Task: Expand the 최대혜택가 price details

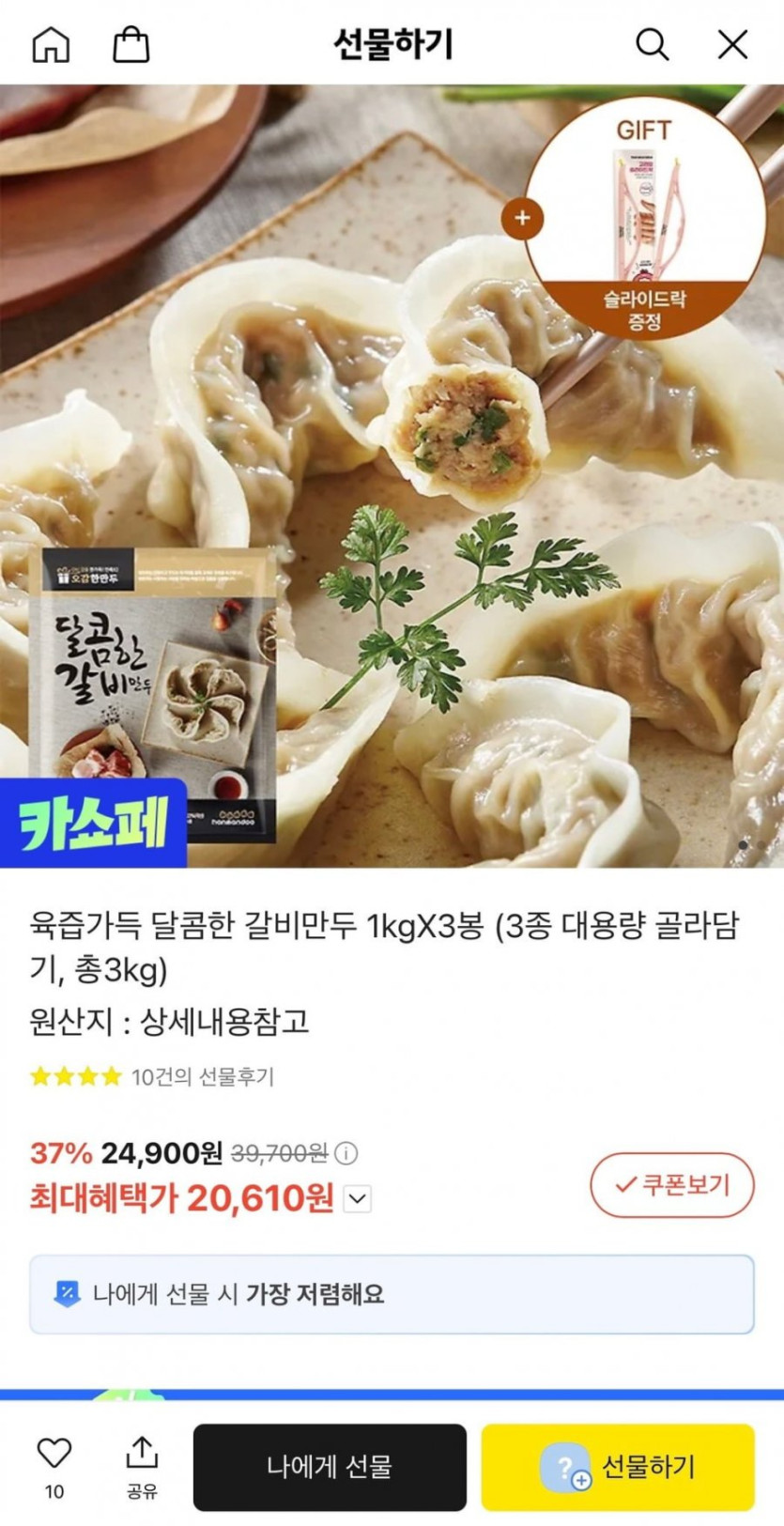Action: [358, 1199]
